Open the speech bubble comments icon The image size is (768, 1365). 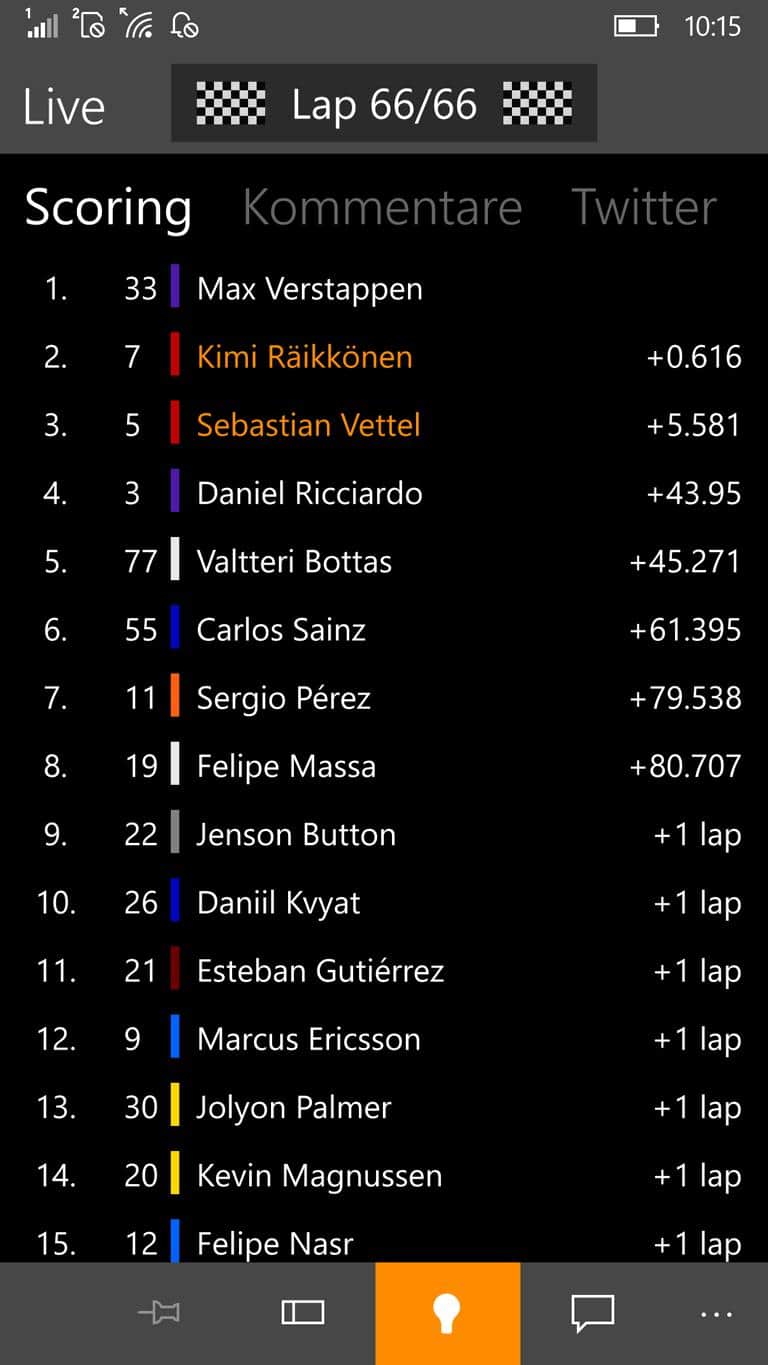(592, 1313)
